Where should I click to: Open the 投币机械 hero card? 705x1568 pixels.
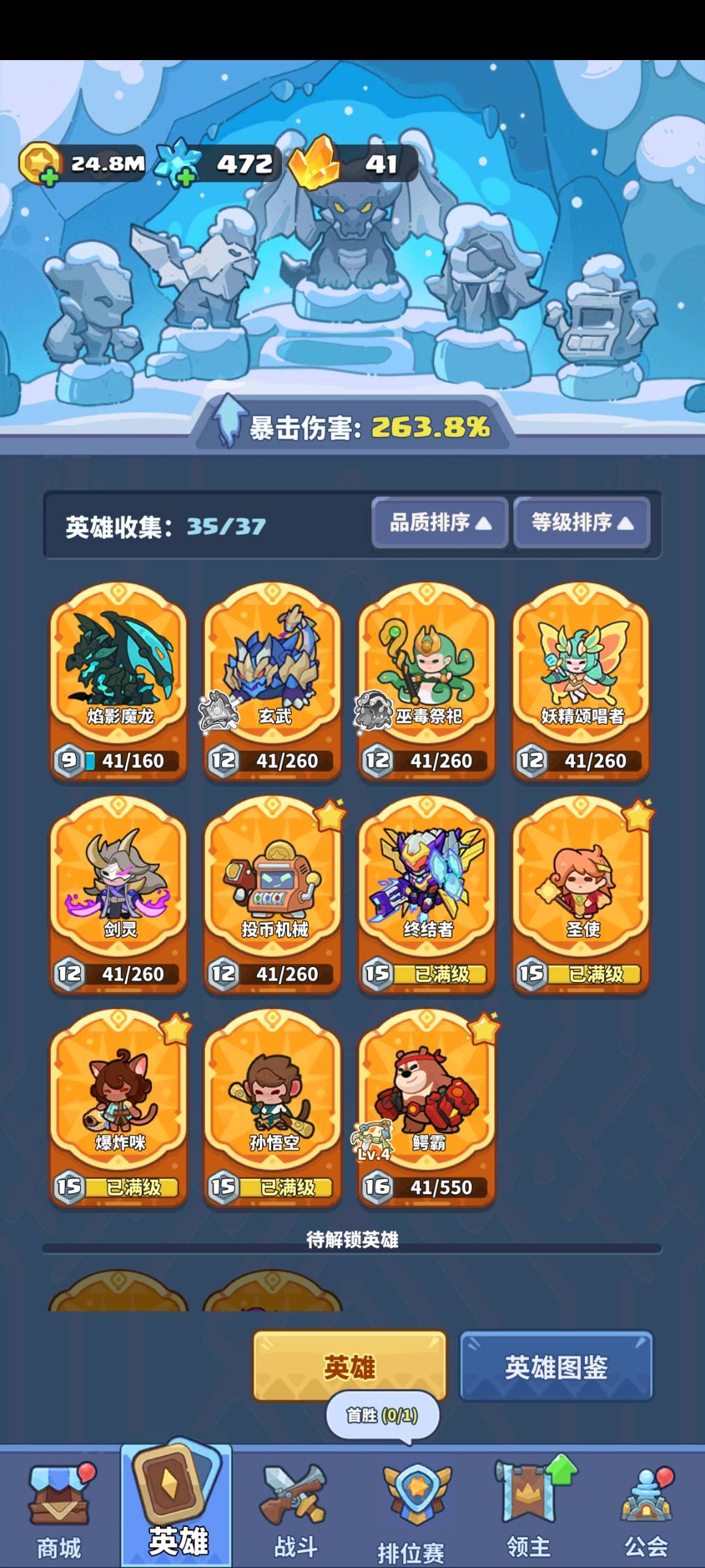tap(273, 895)
